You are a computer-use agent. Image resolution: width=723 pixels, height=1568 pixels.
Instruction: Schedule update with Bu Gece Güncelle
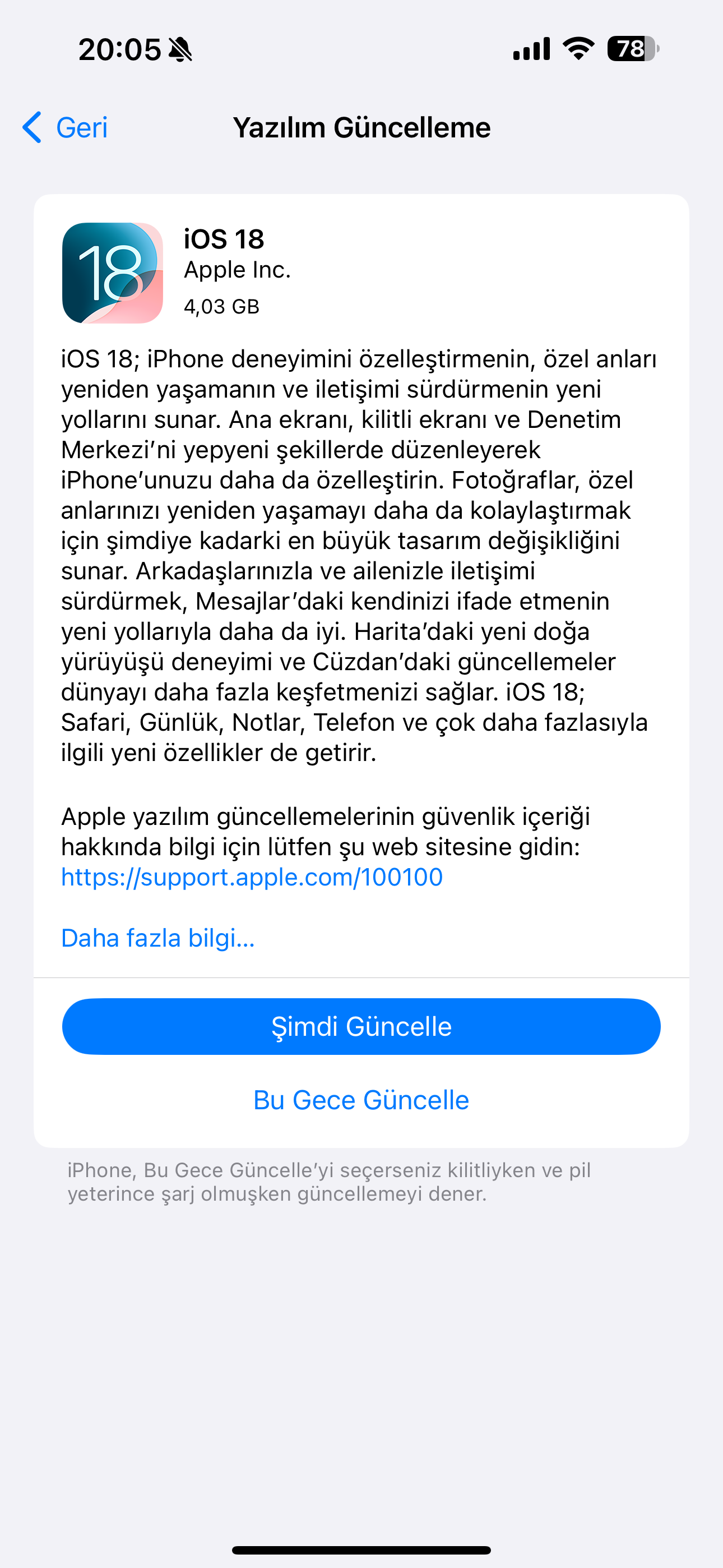tap(361, 1100)
